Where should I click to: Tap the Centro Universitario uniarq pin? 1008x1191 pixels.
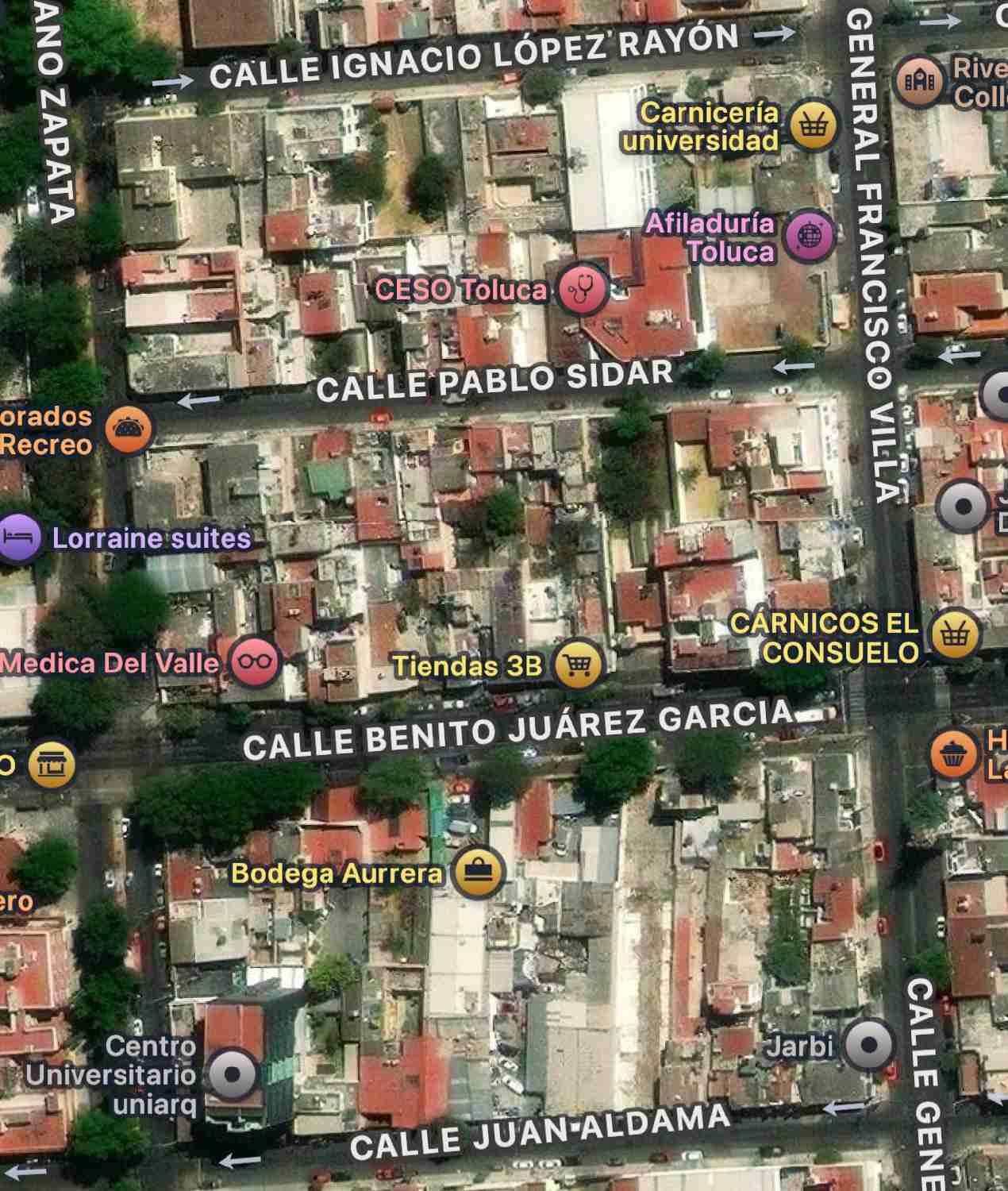pos(232,1075)
